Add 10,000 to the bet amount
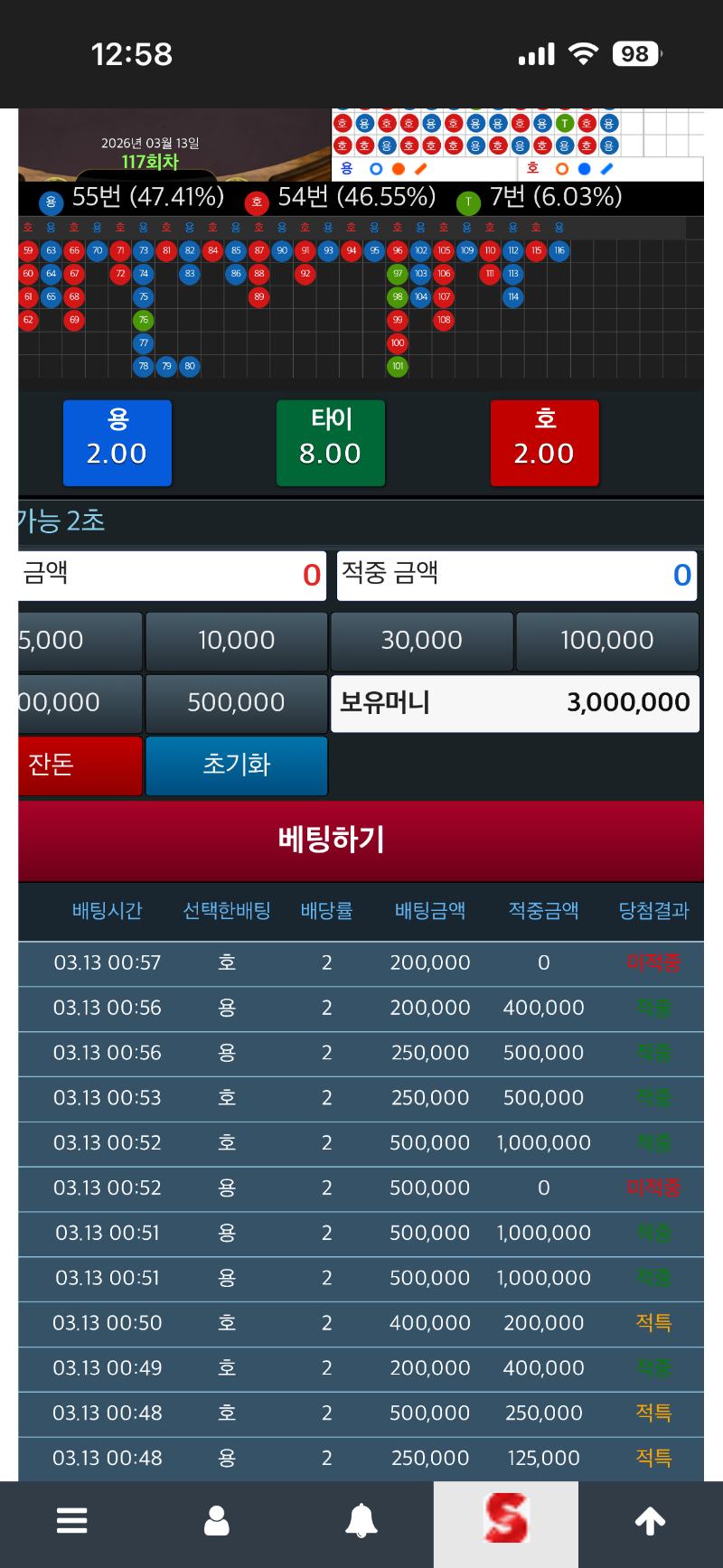Image resolution: width=723 pixels, height=1568 pixels. coord(236,641)
